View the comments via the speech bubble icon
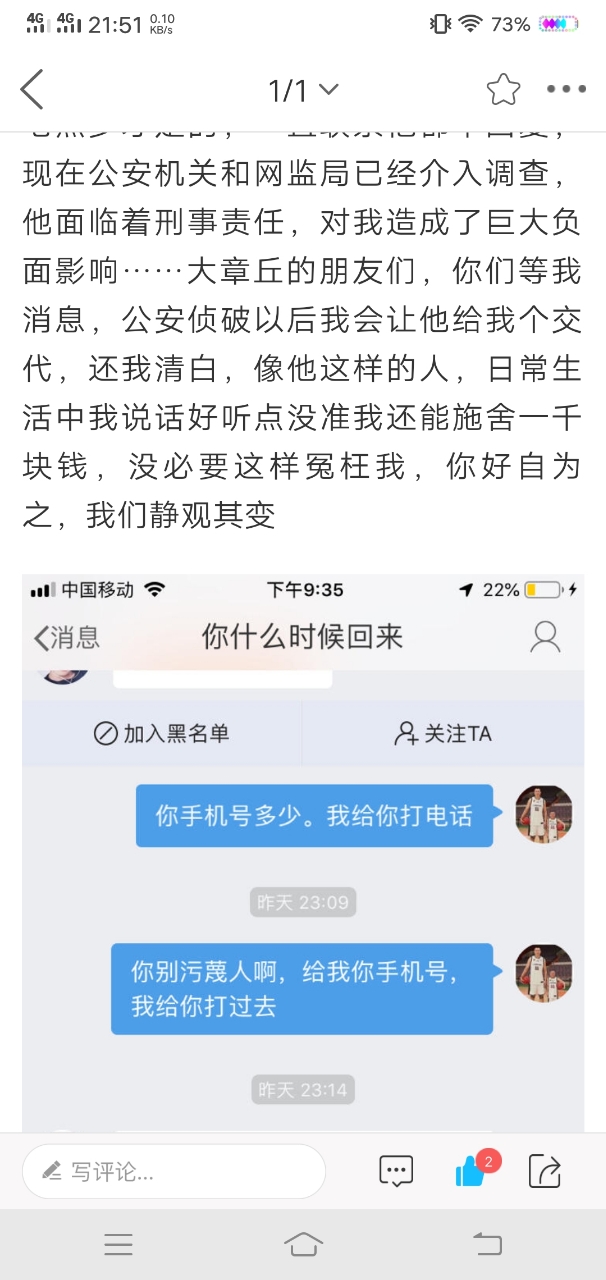The height and width of the screenshot is (1280, 606). 396,1171
